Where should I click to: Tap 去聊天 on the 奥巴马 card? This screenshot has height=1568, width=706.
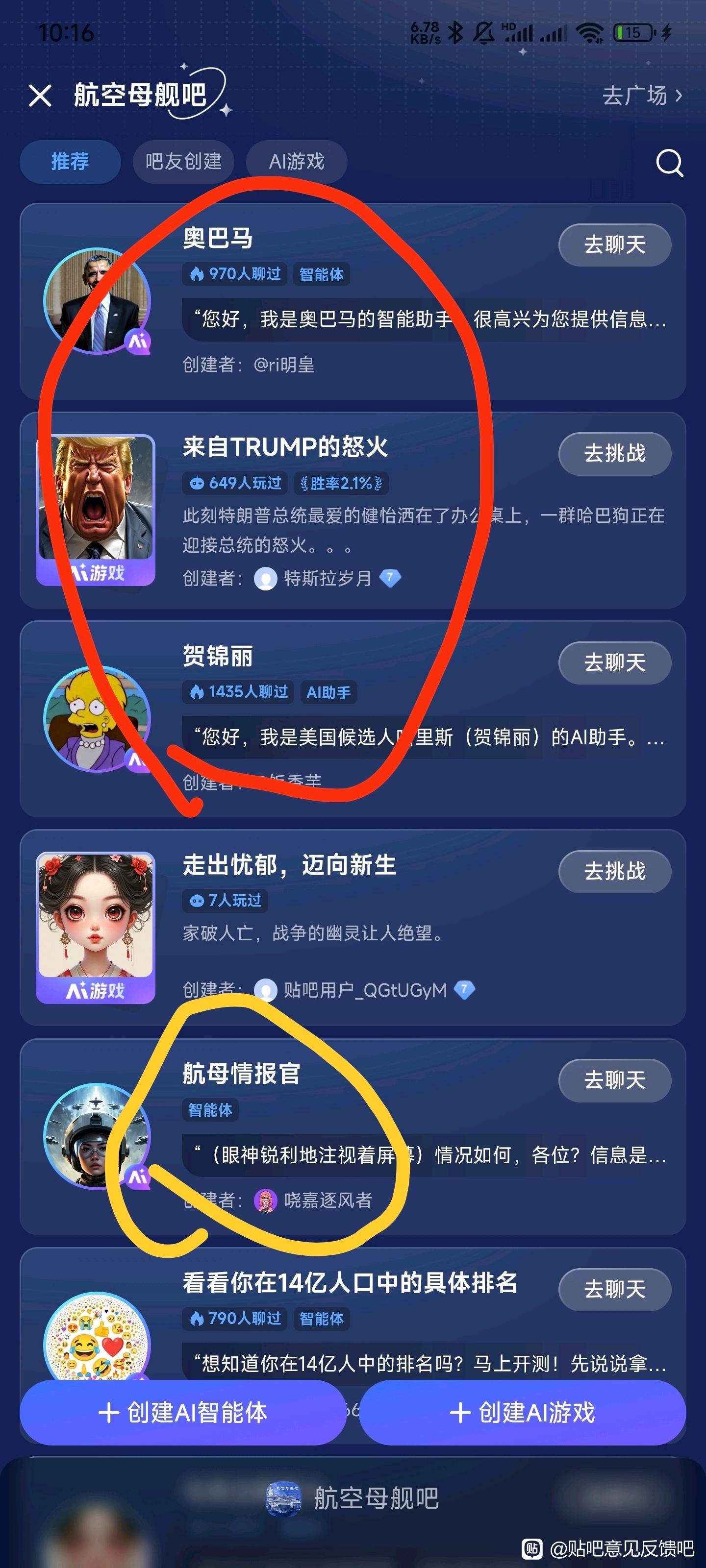(x=614, y=245)
